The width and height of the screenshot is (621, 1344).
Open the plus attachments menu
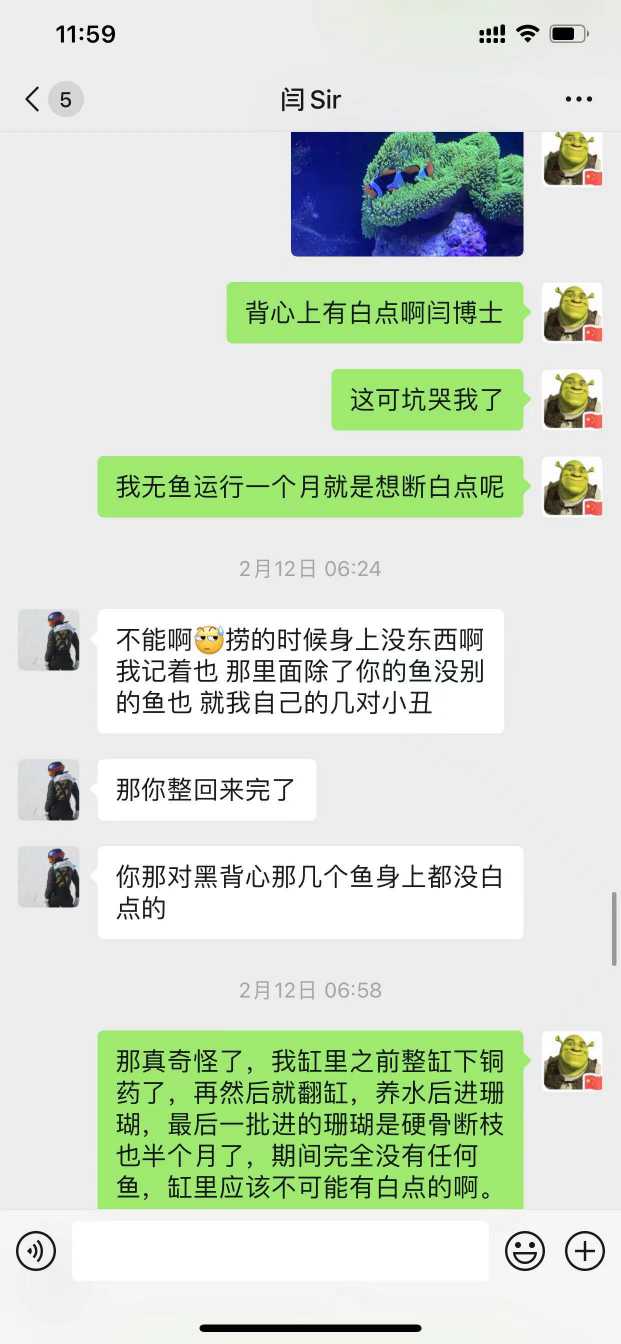[585, 1251]
